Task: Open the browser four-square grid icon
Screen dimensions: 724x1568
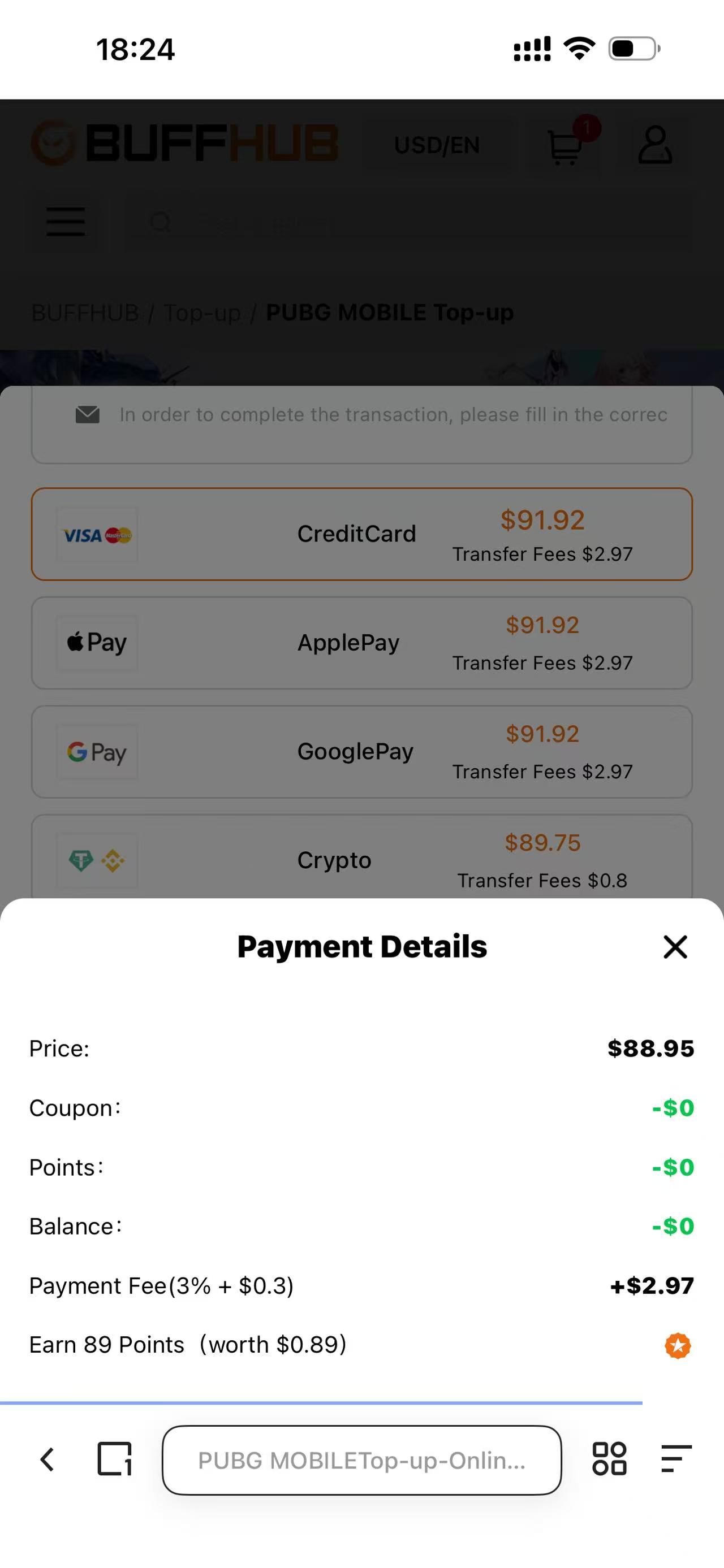Action: (609, 1459)
